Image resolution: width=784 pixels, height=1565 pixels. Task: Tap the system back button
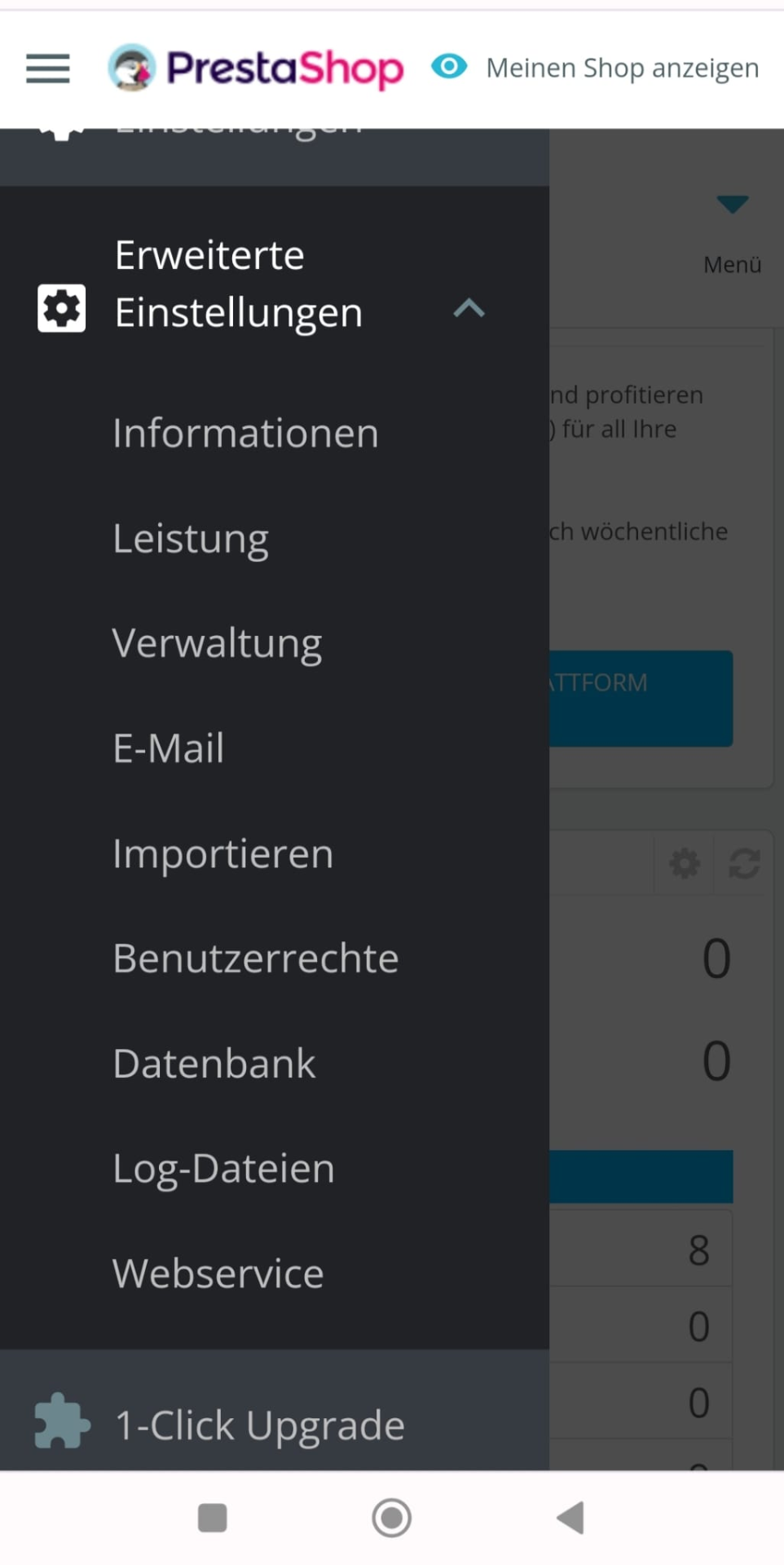coord(570,1518)
